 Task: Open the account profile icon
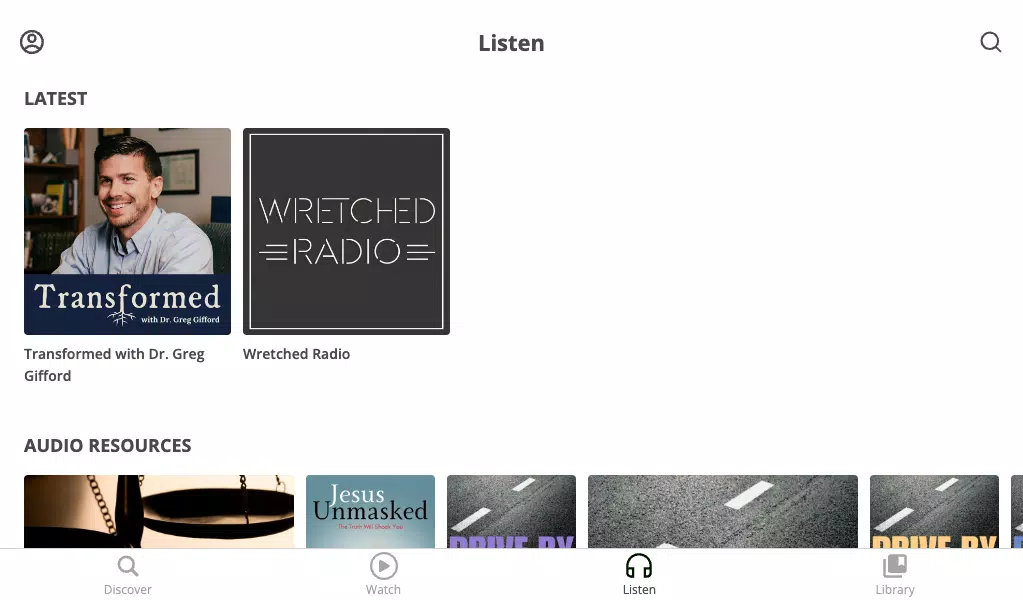(32, 42)
